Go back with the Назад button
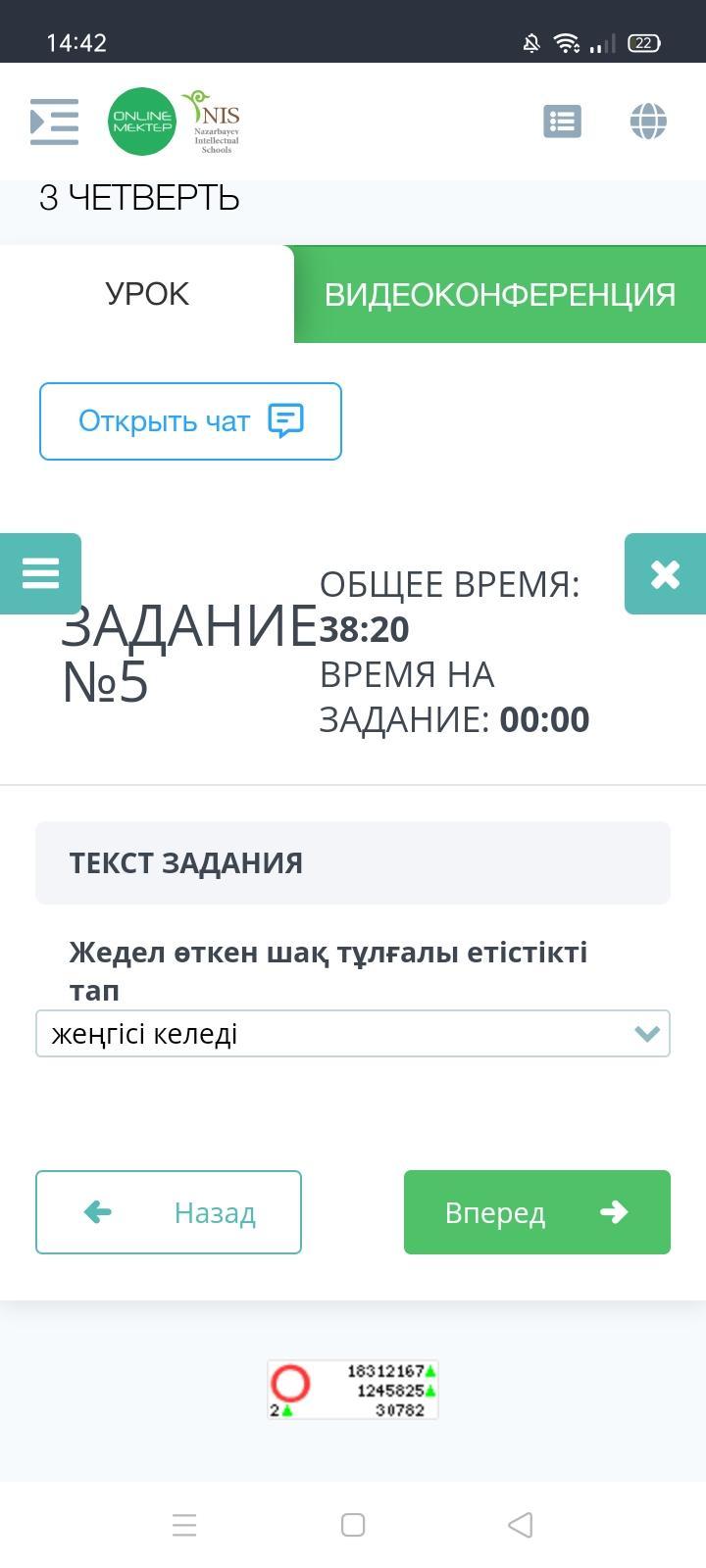The height and width of the screenshot is (1568, 706). coord(169,1212)
